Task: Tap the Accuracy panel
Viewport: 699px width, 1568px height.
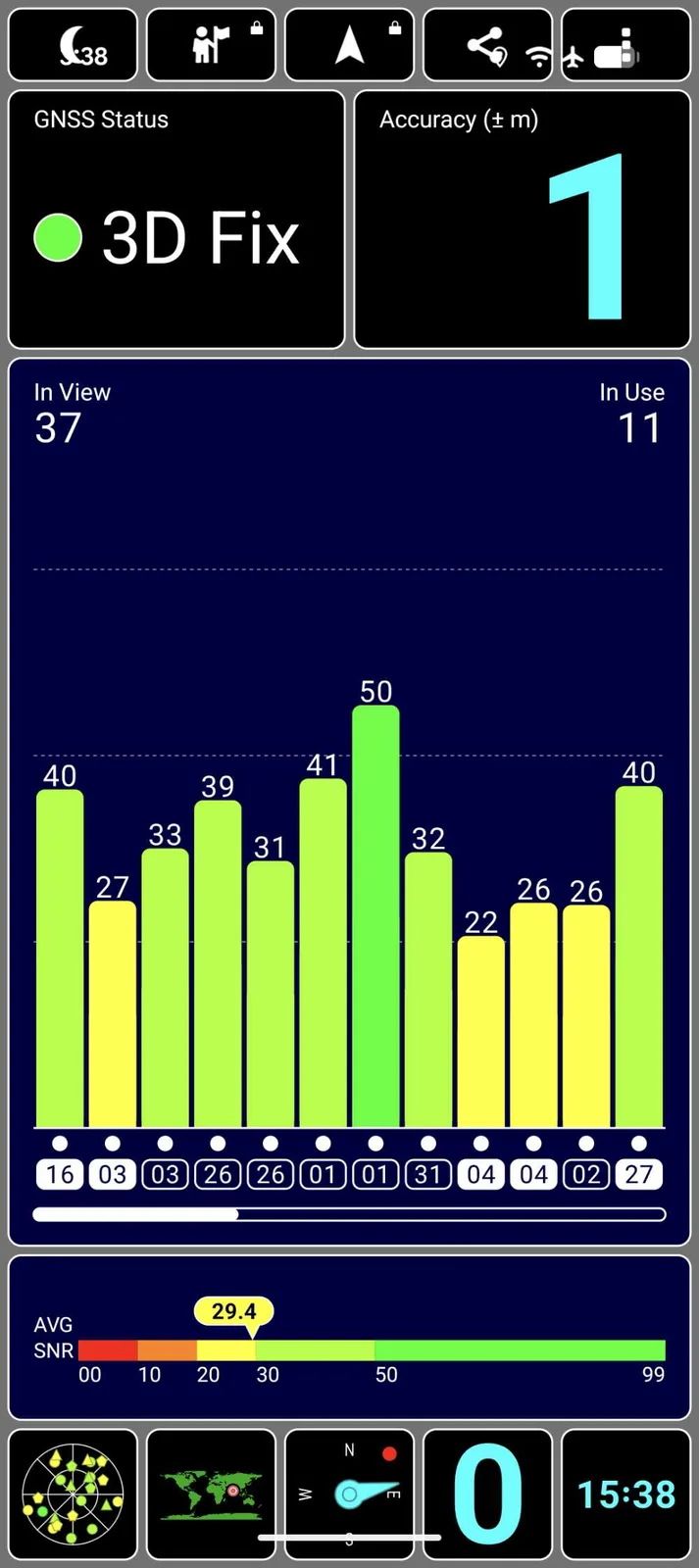Action: coord(522,220)
